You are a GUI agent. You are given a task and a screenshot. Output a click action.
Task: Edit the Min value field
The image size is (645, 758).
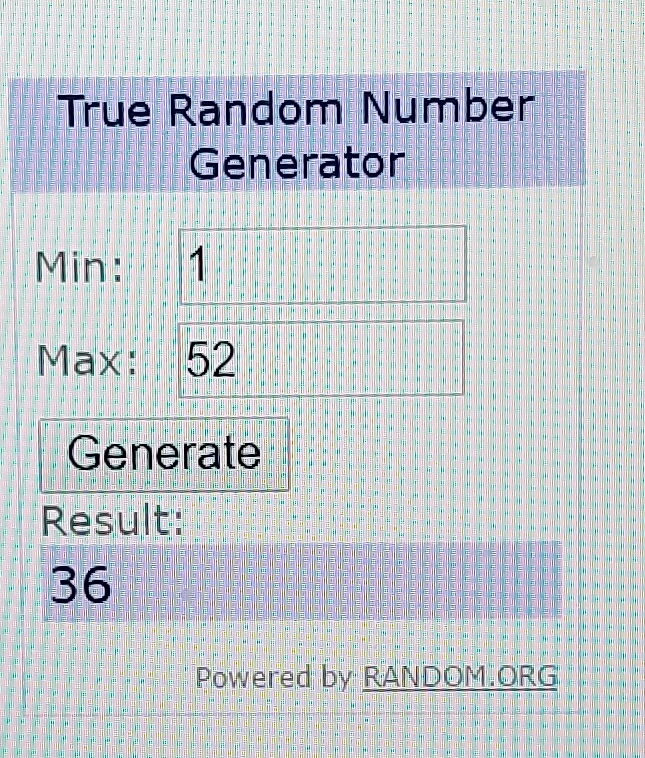(322, 264)
